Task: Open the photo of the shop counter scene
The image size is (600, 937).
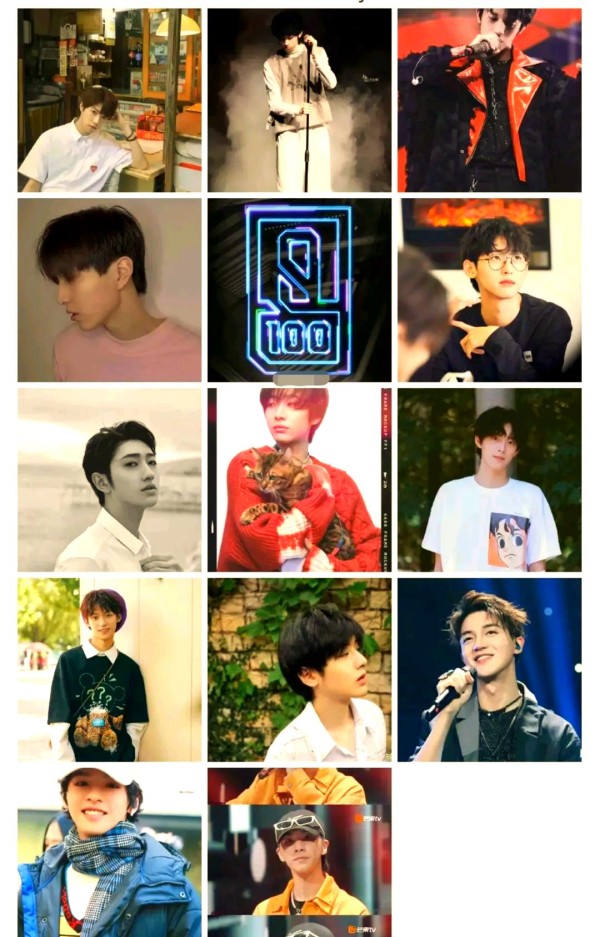Action: click(x=109, y=100)
